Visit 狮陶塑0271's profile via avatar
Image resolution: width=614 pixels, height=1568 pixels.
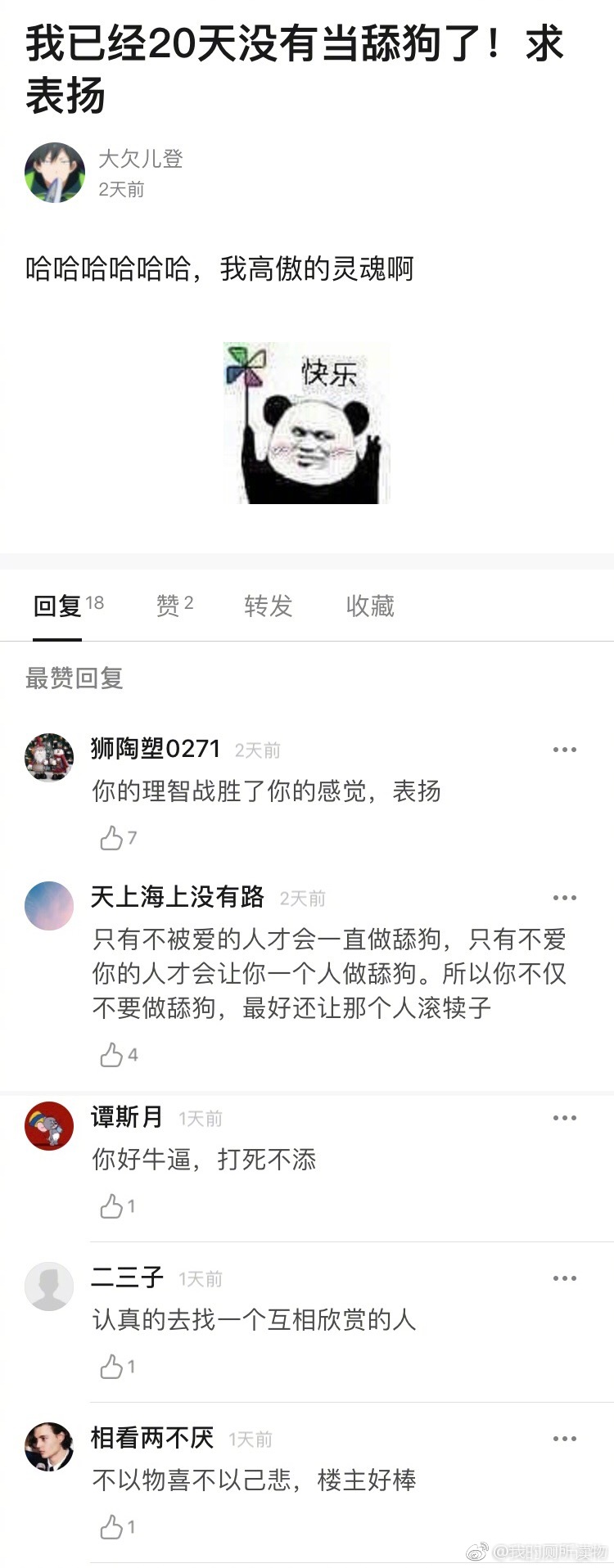tap(49, 757)
